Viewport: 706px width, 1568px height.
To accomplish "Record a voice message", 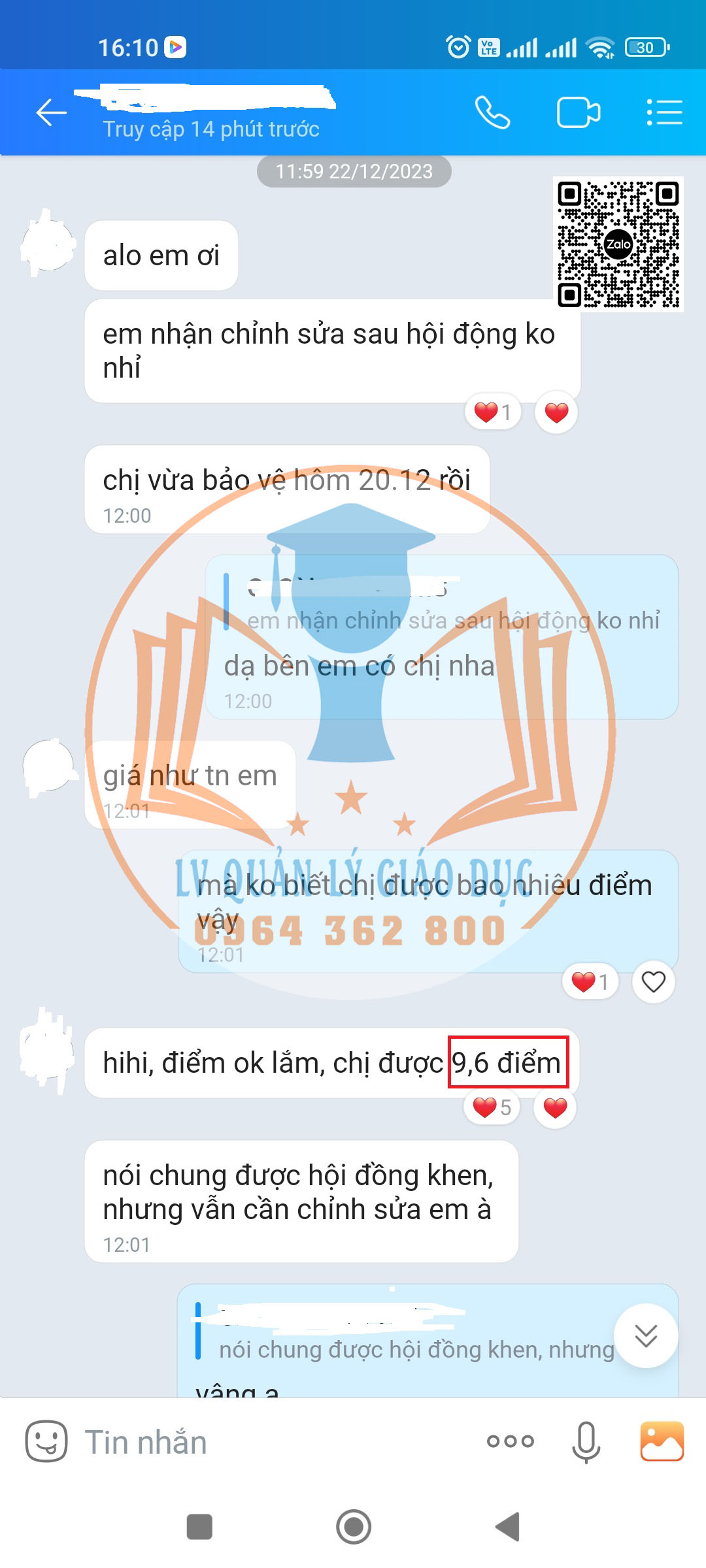I will tap(586, 1441).
